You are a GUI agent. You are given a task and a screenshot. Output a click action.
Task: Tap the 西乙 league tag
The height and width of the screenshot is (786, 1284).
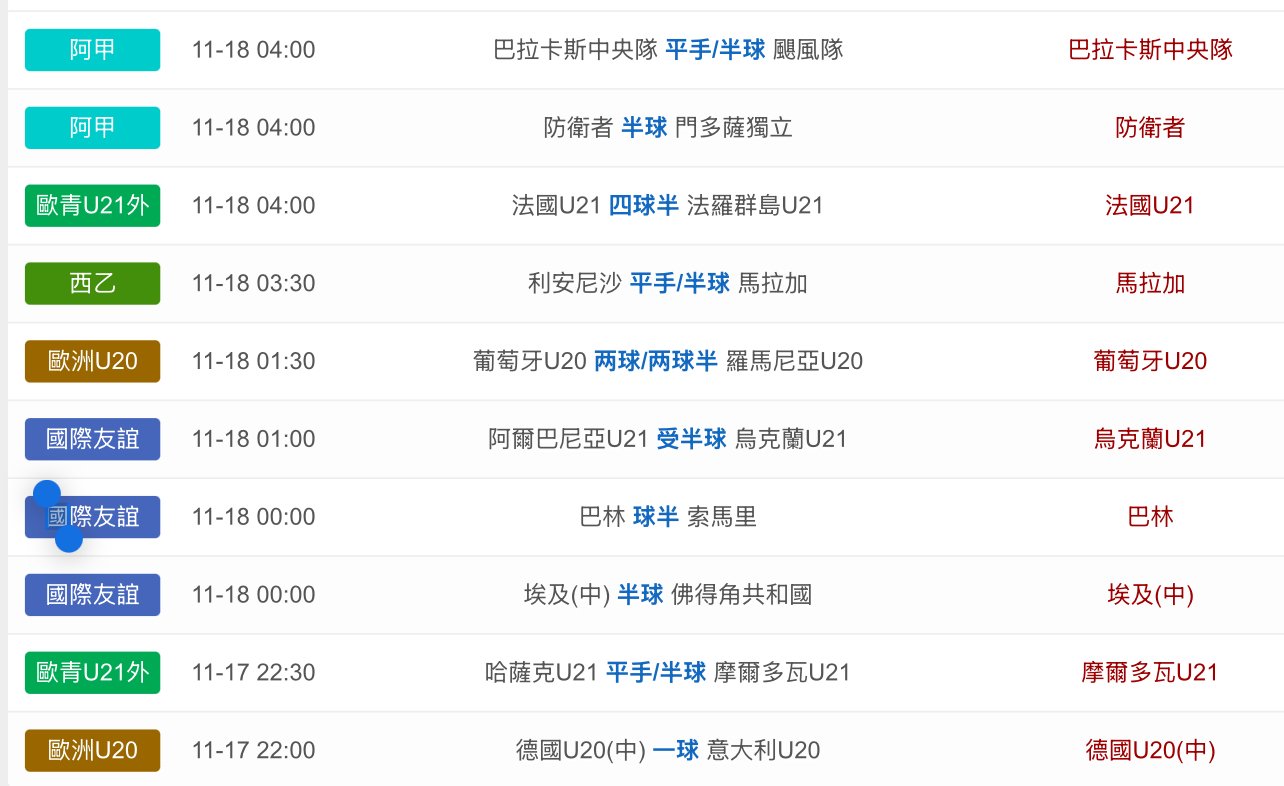[x=92, y=283]
